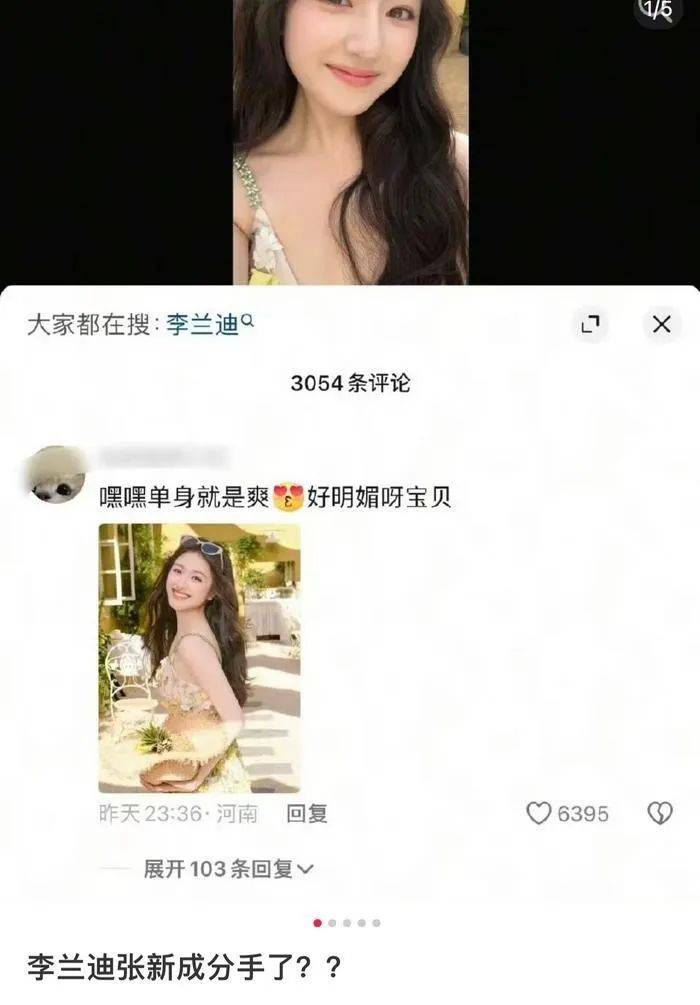Dislike the comment with broken heart icon
700x1005 pixels.
(x=660, y=813)
